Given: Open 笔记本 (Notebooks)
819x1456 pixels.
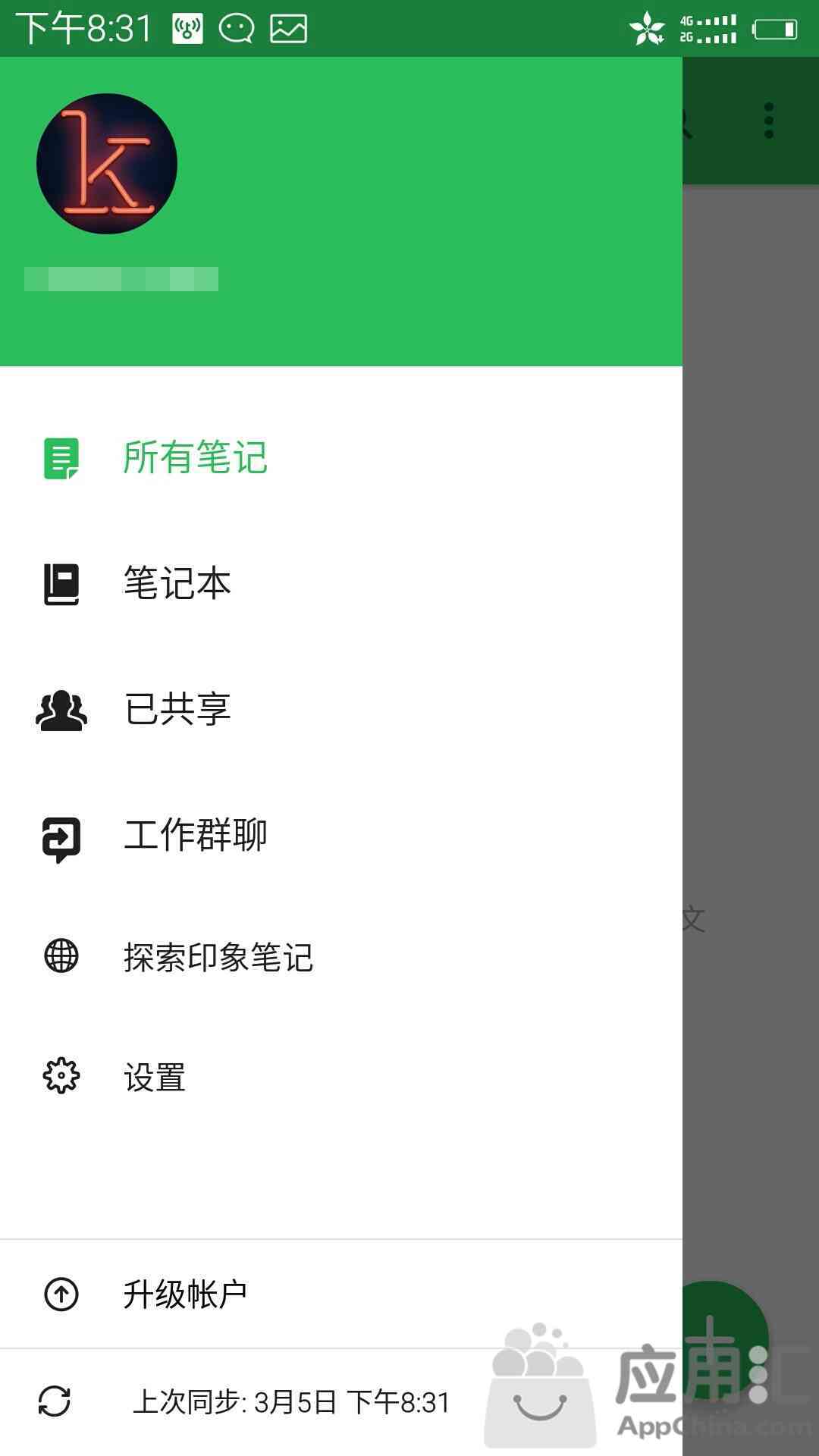Looking at the screenshot, I should tap(177, 584).
